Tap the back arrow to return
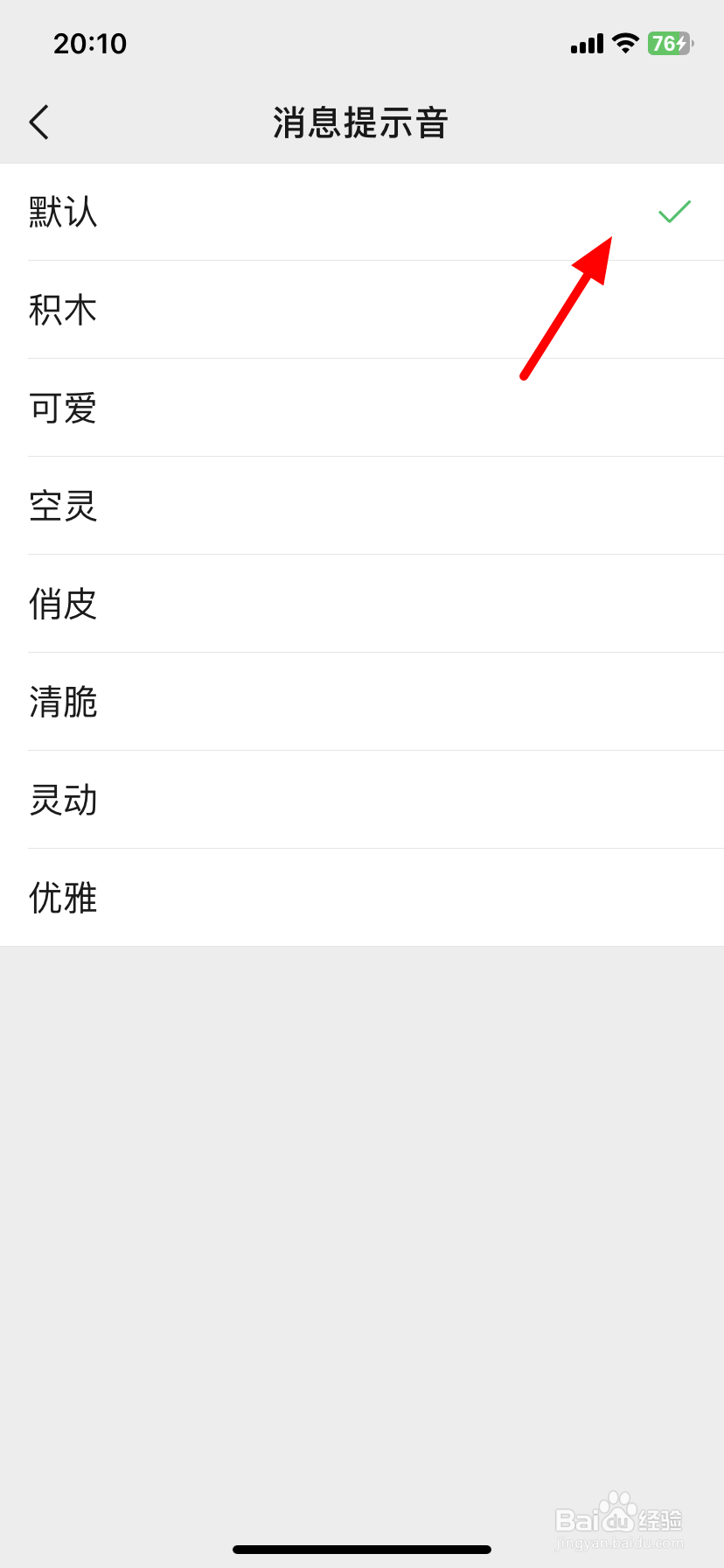The image size is (724, 1568). click(x=39, y=122)
